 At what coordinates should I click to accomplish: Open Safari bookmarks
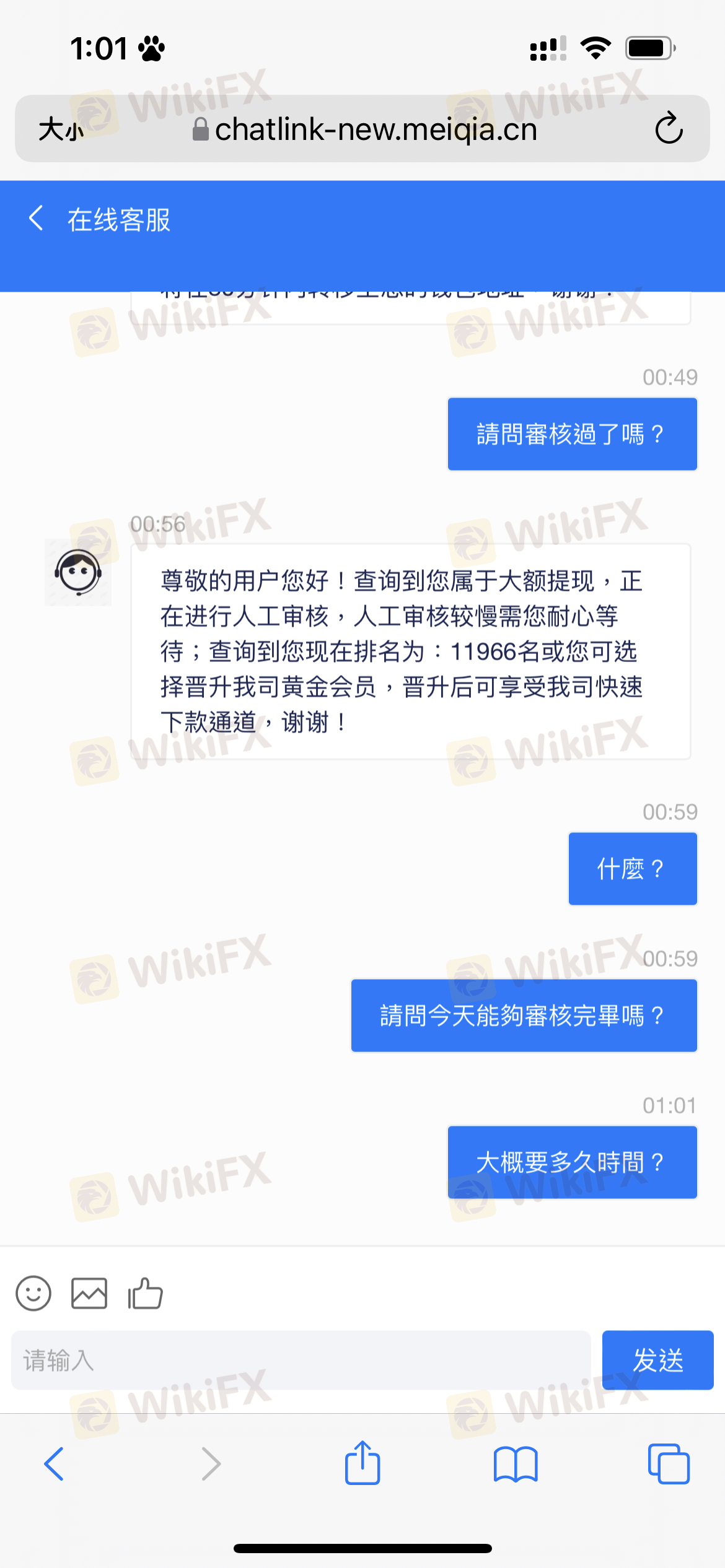[516, 1464]
